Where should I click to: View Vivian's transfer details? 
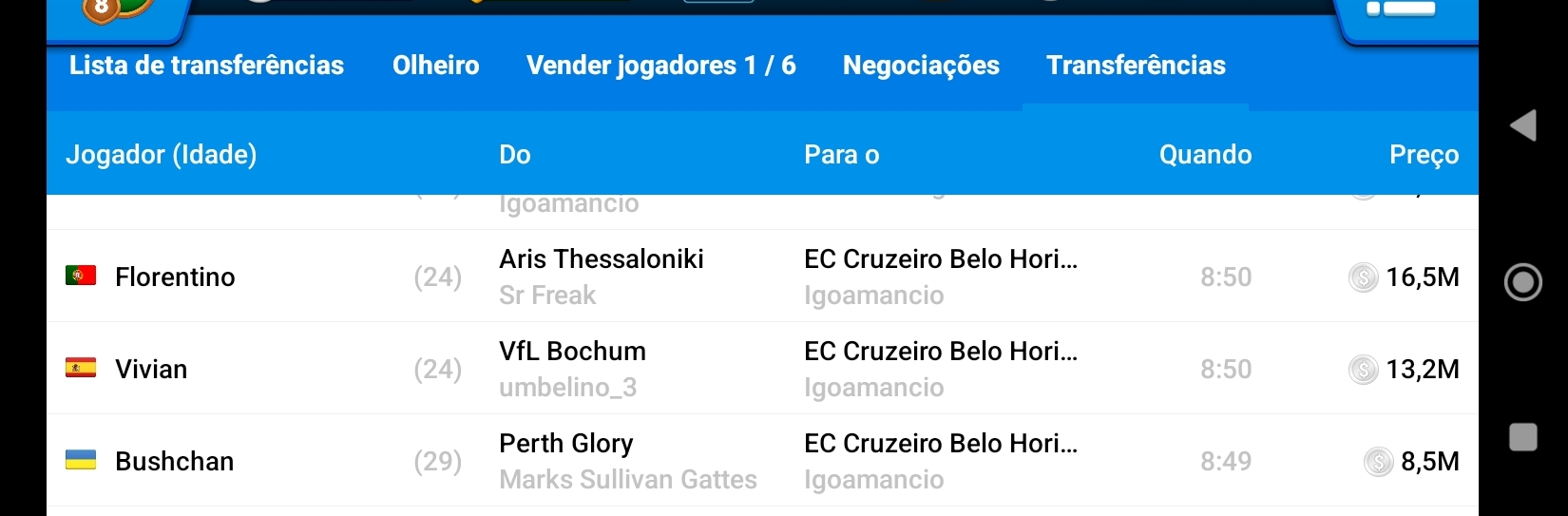coord(151,369)
